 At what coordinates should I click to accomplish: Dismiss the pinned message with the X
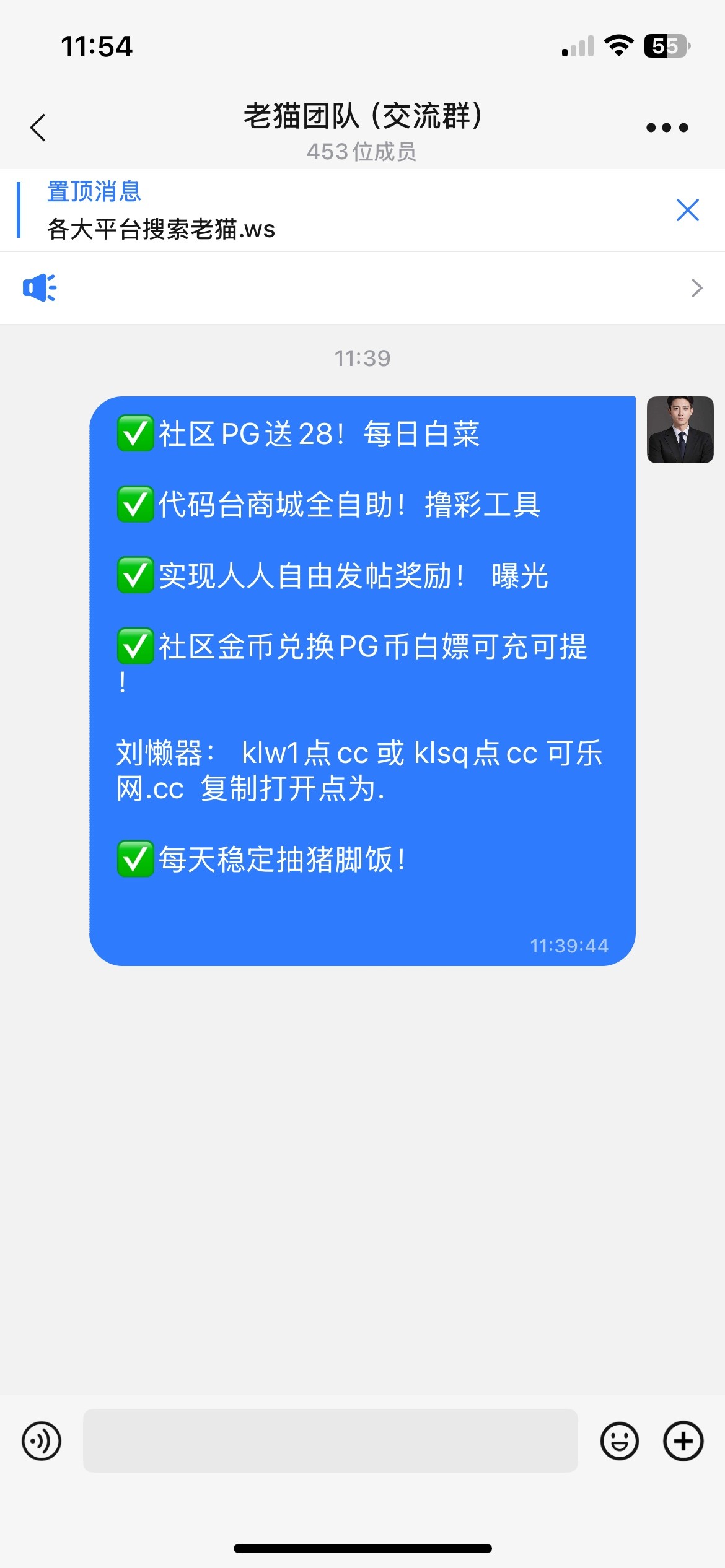pyautogui.click(x=688, y=211)
